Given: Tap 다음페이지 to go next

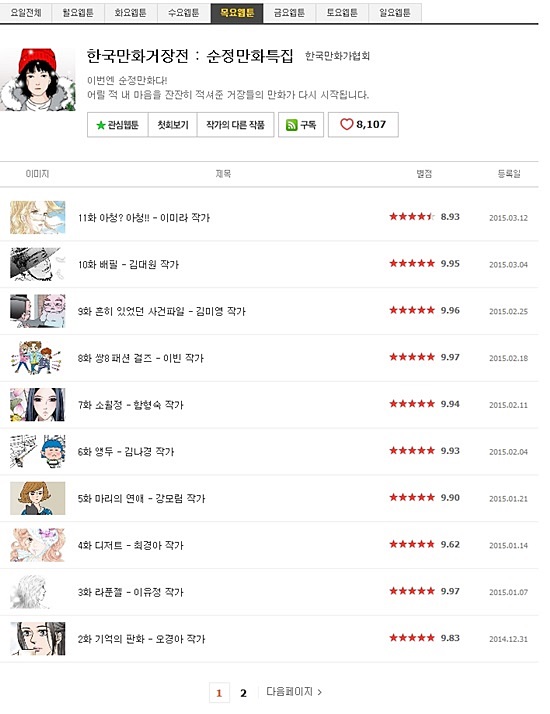Looking at the screenshot, I should (x=294, y=692).
